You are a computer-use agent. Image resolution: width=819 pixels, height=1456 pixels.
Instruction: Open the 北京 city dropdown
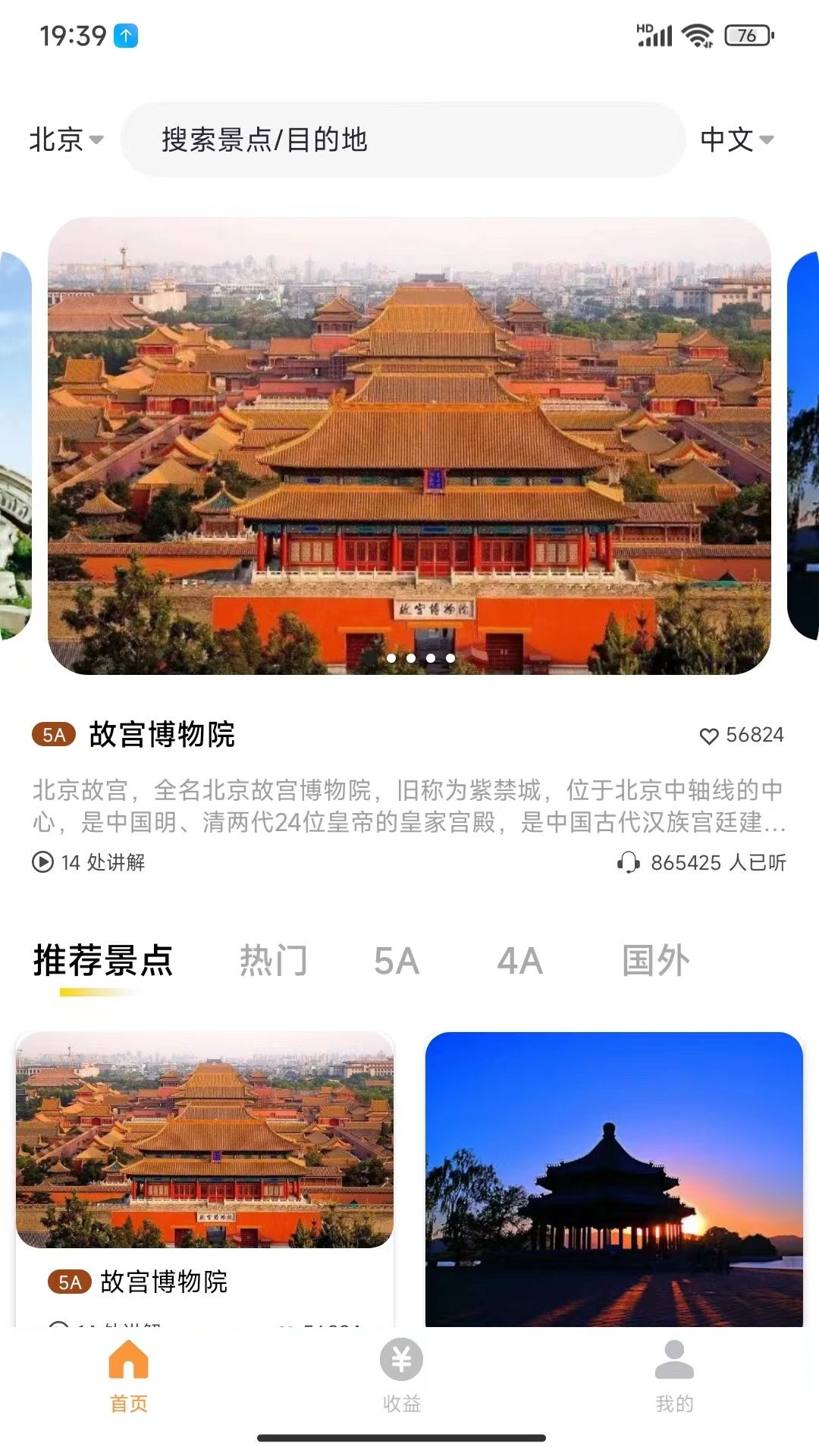pos(55,140)
